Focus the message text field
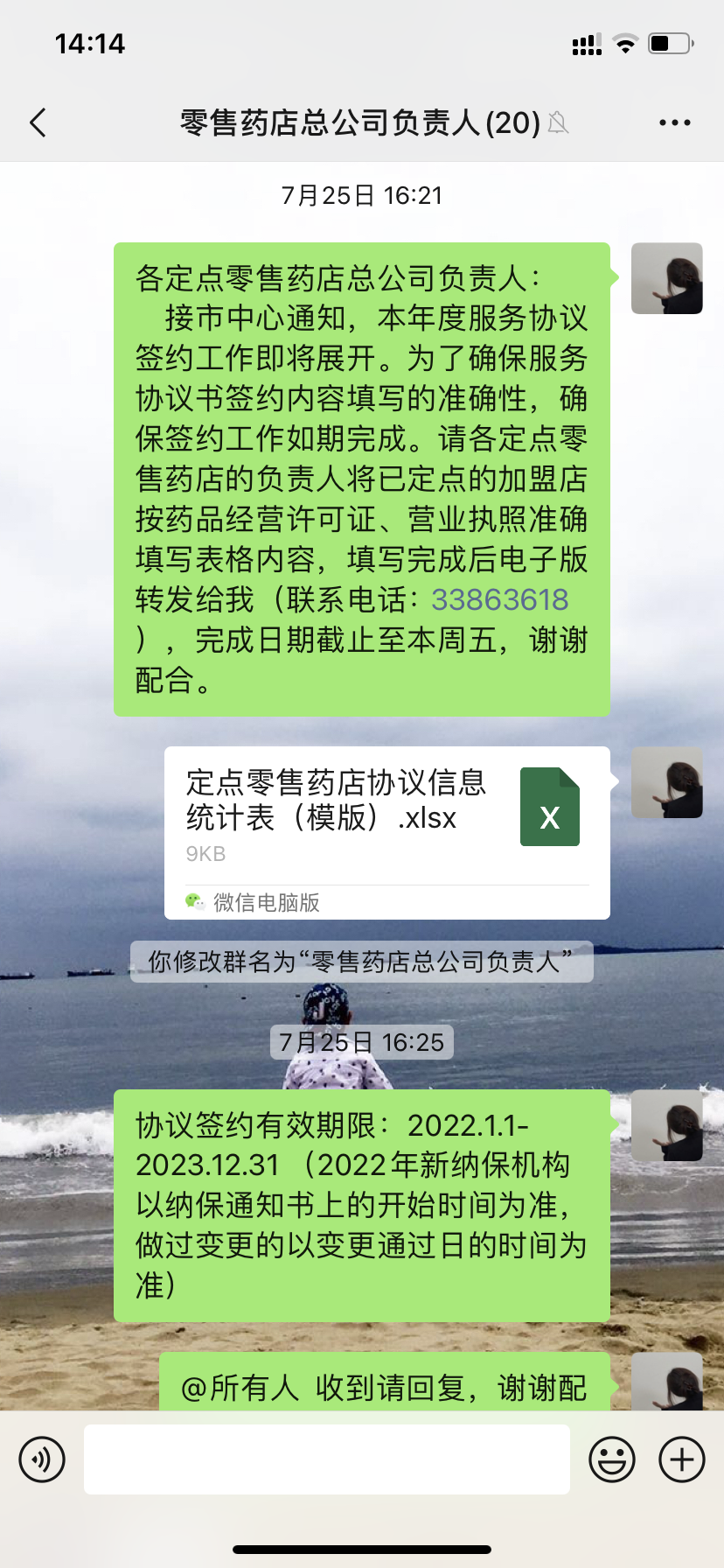 click(326, 1459)
